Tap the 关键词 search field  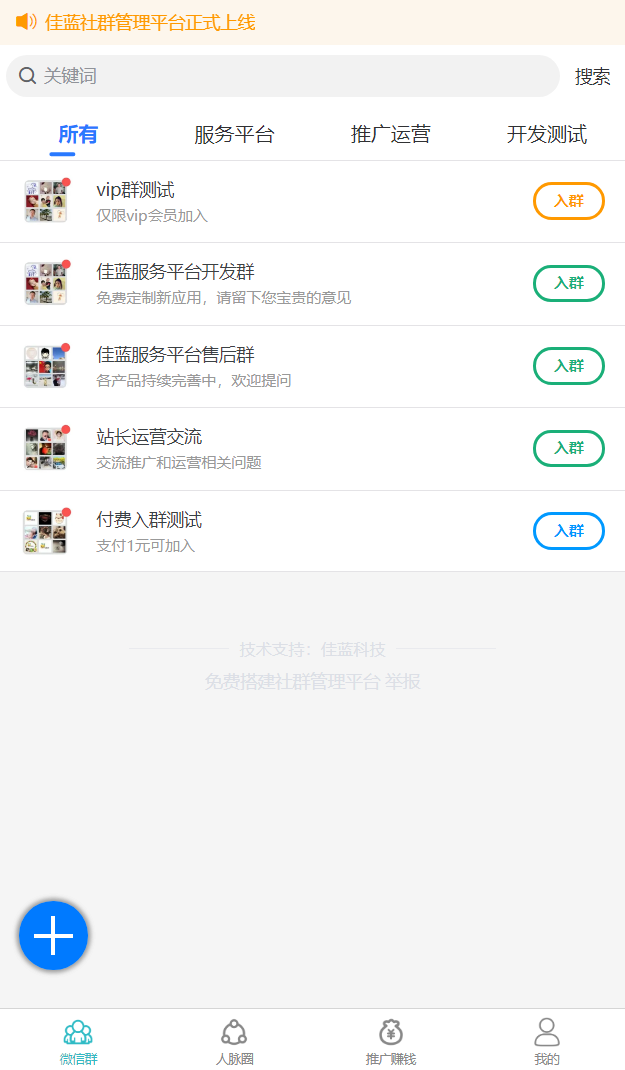pos(290,76)
